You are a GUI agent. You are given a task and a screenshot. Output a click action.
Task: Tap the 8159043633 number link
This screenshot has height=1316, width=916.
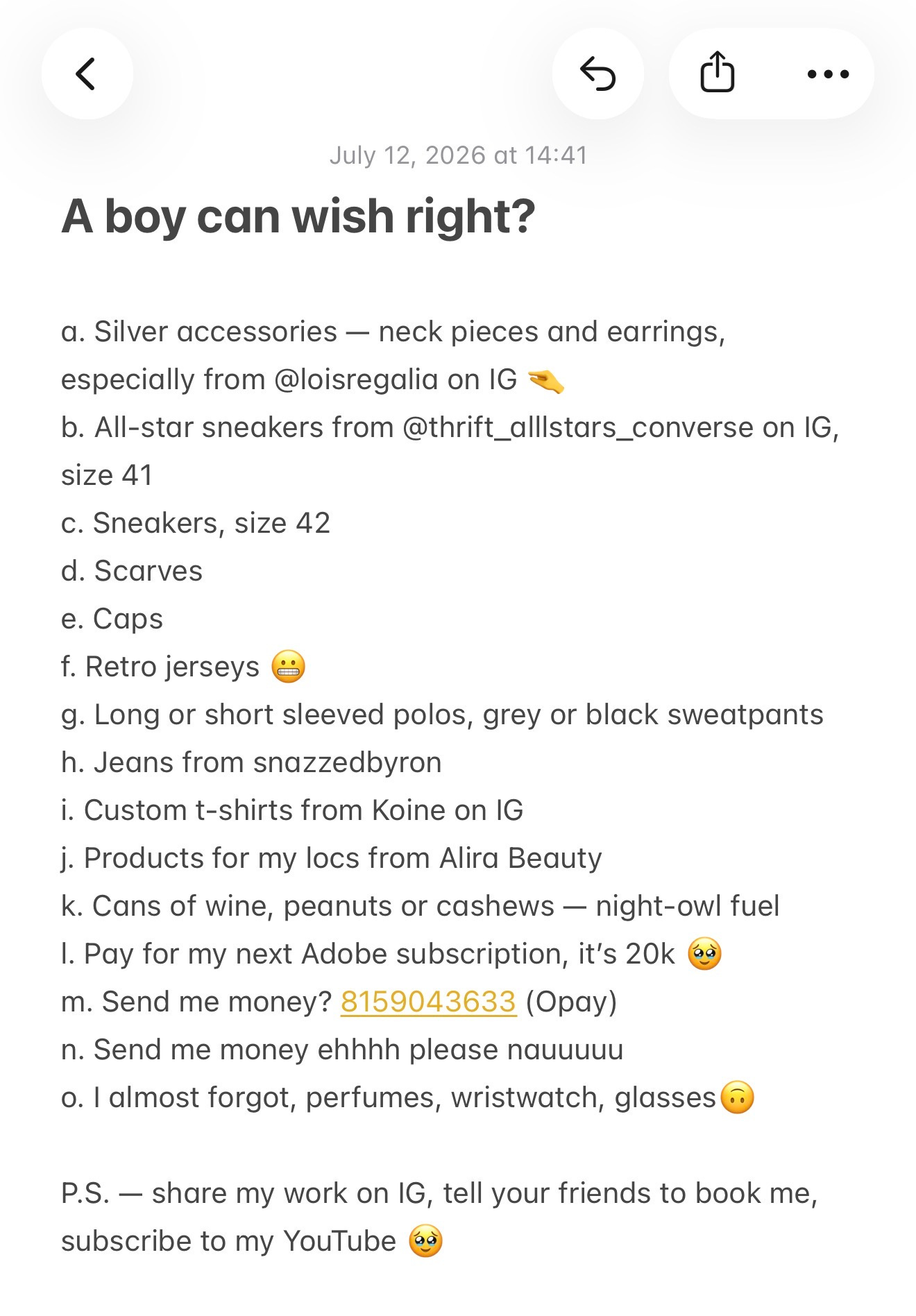coord(429,1002)
